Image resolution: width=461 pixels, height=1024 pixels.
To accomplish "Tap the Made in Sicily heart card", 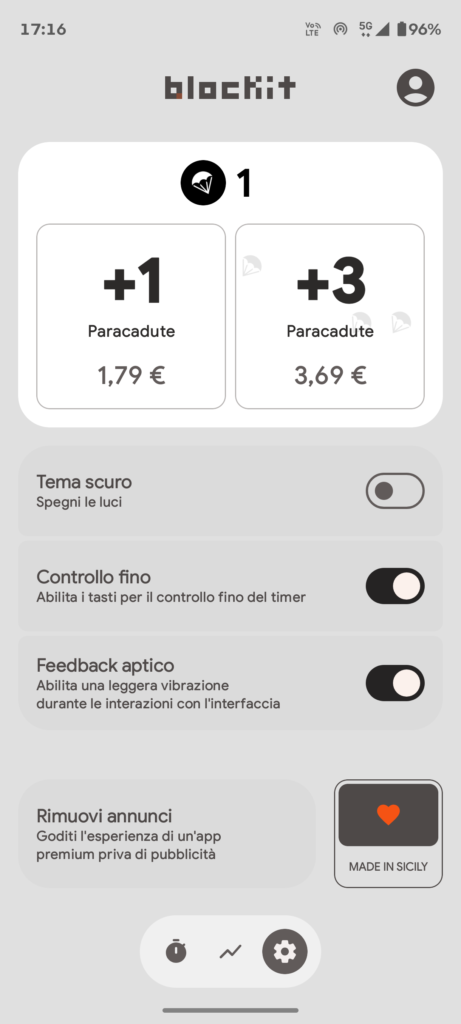I will (x=389, y=833).
